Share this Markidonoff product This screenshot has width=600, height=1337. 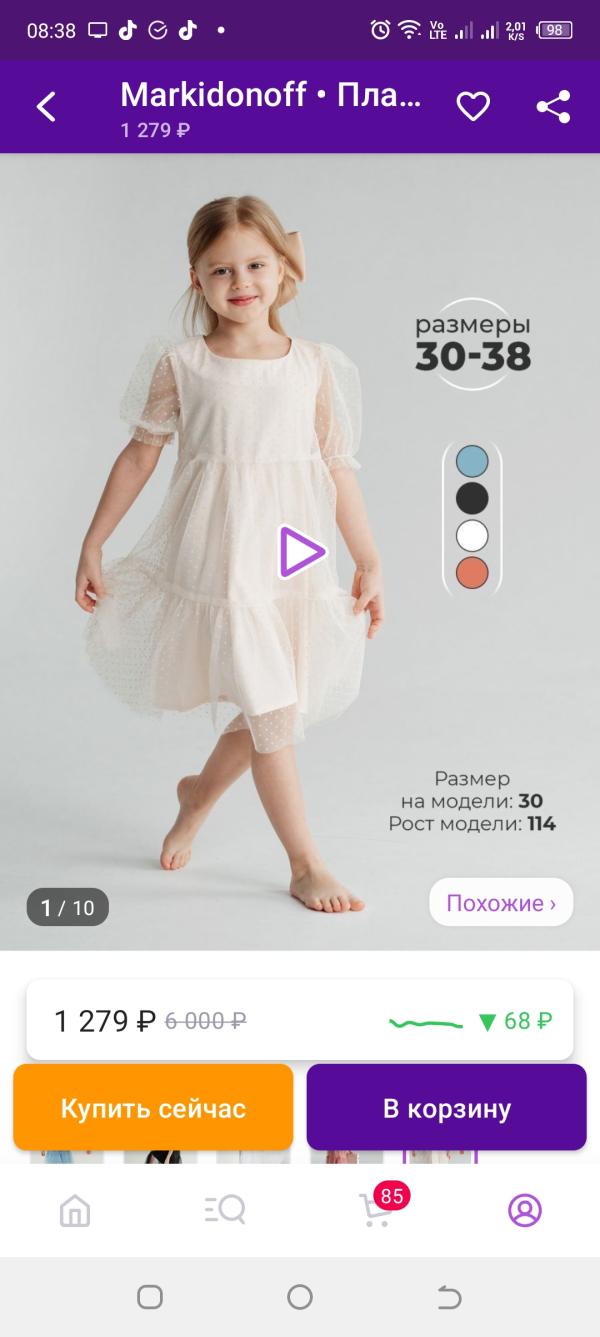553,107
